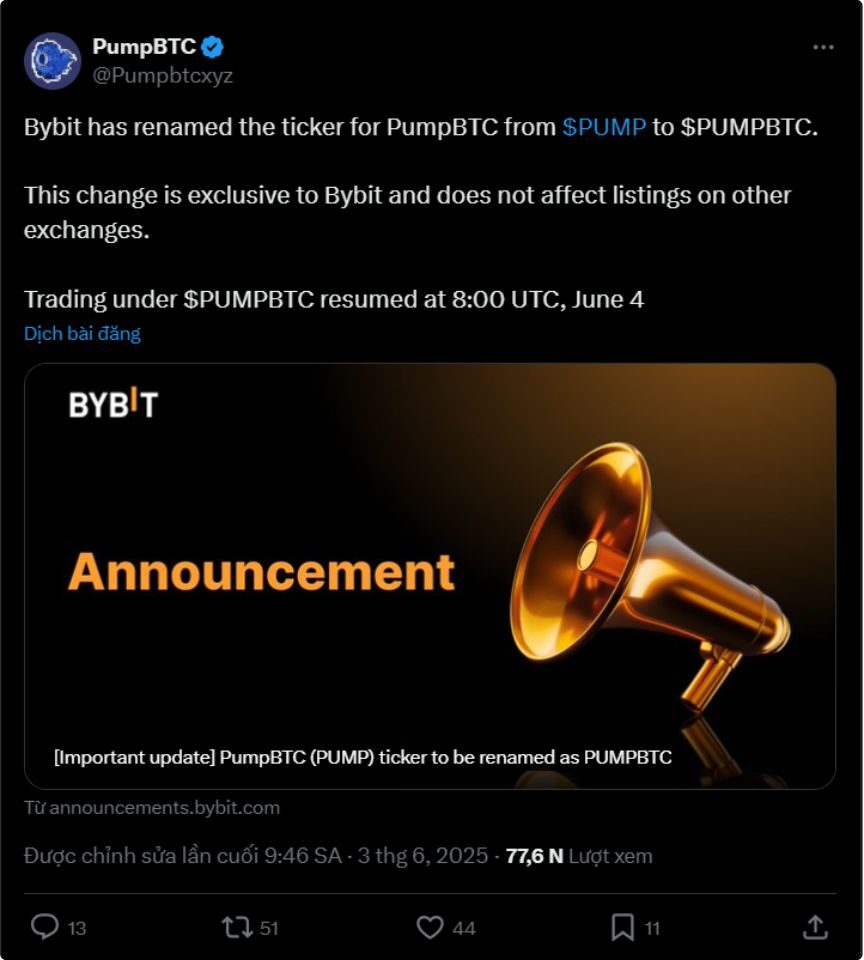
Task: Open the @Pumpbtcxyz handle
Action: coord(162,75)
